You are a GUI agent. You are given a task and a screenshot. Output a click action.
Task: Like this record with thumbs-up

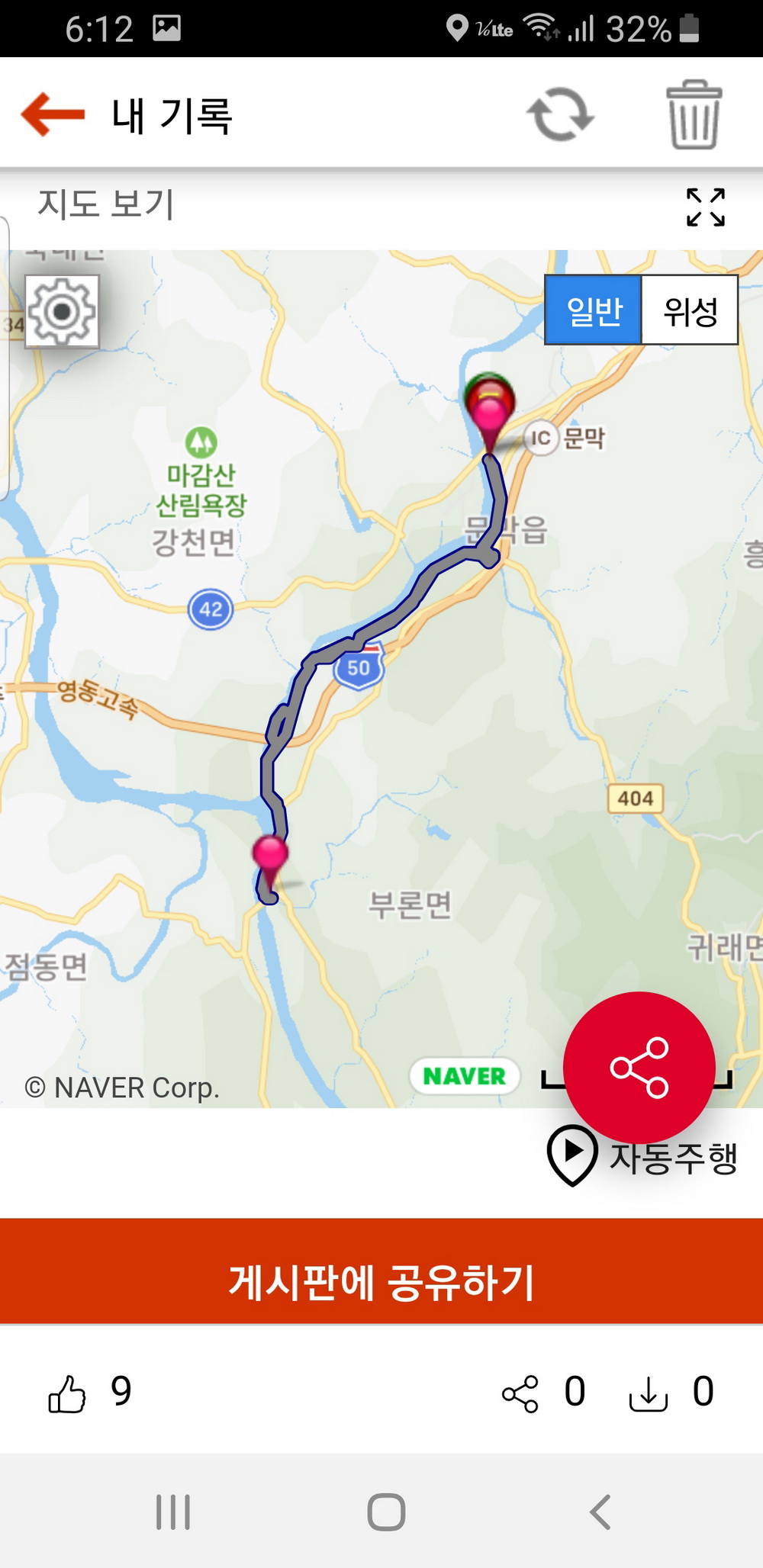(67, 1394)
